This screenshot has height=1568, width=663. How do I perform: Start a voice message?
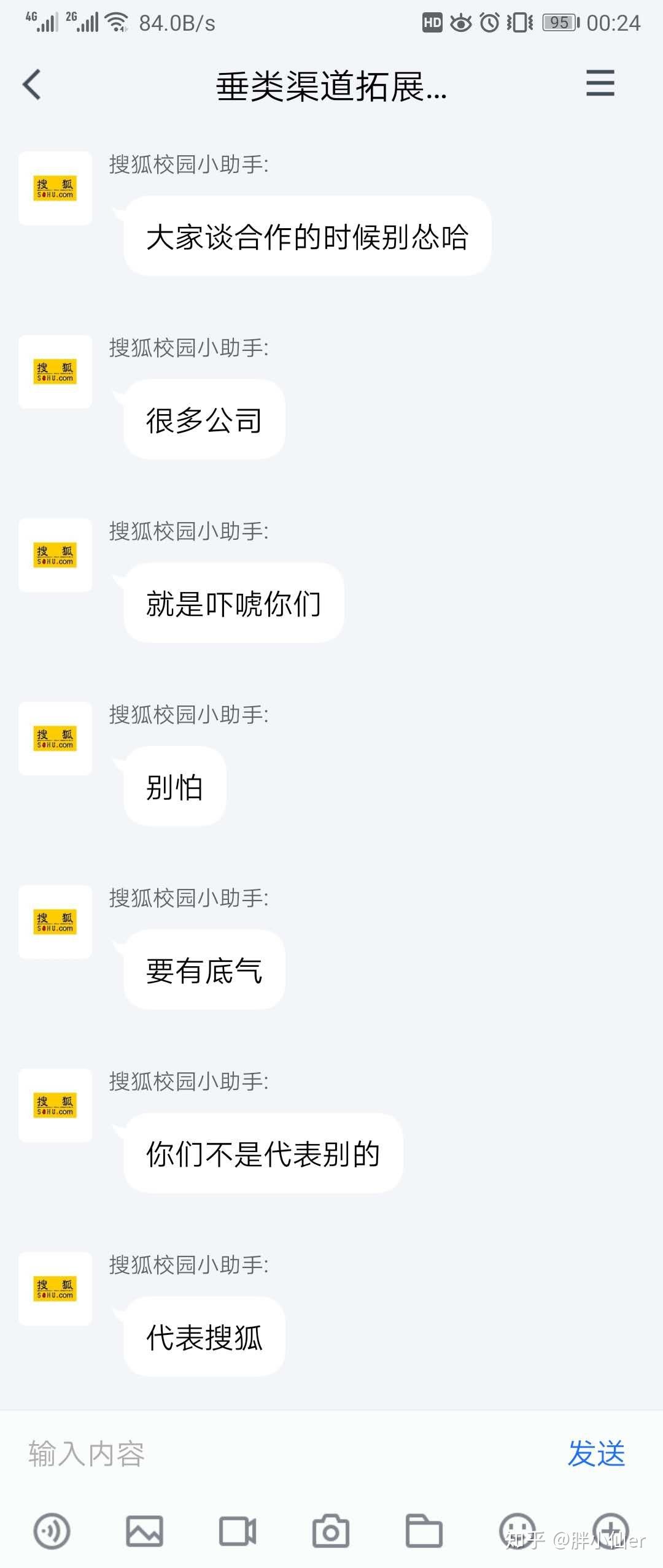(x=52, y=1531)
